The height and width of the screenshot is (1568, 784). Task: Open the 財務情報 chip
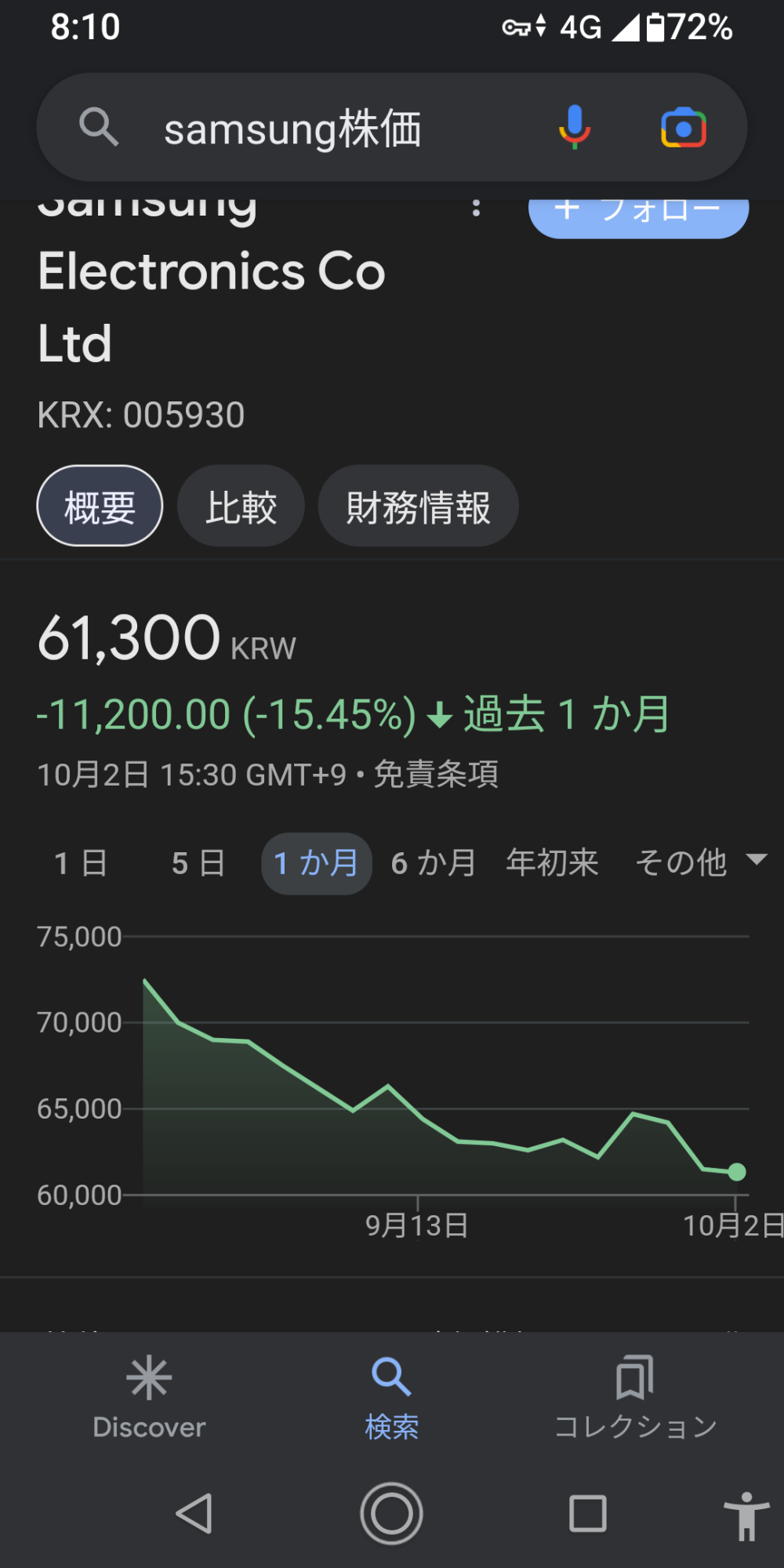[418, 506]
